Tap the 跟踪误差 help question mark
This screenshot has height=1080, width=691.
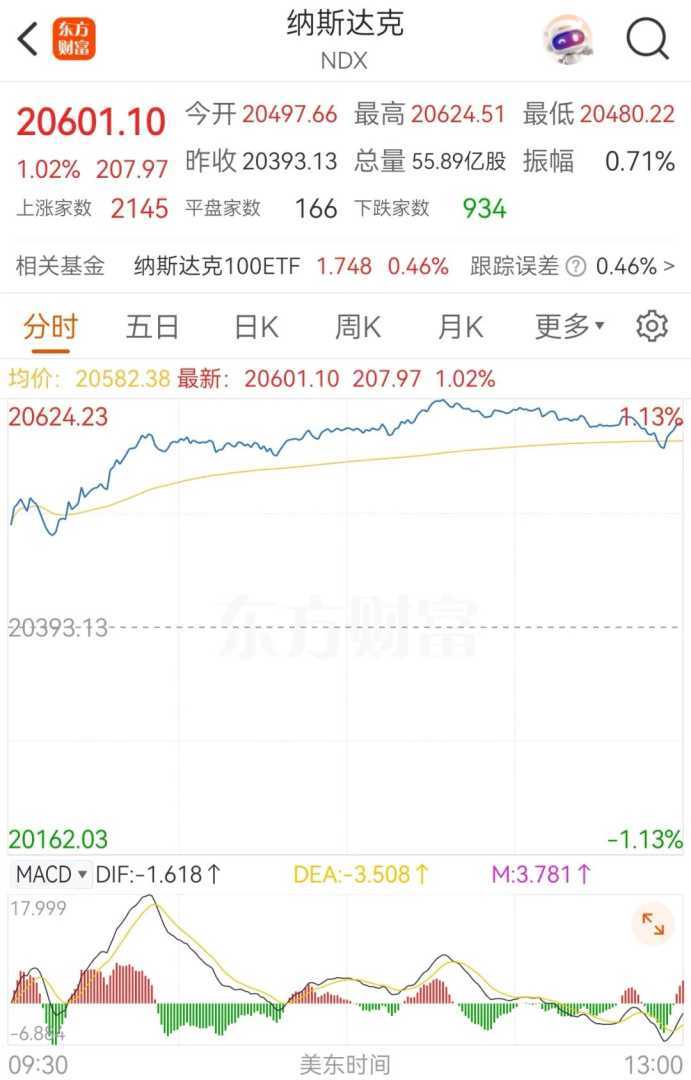click(x=575, y=267)
